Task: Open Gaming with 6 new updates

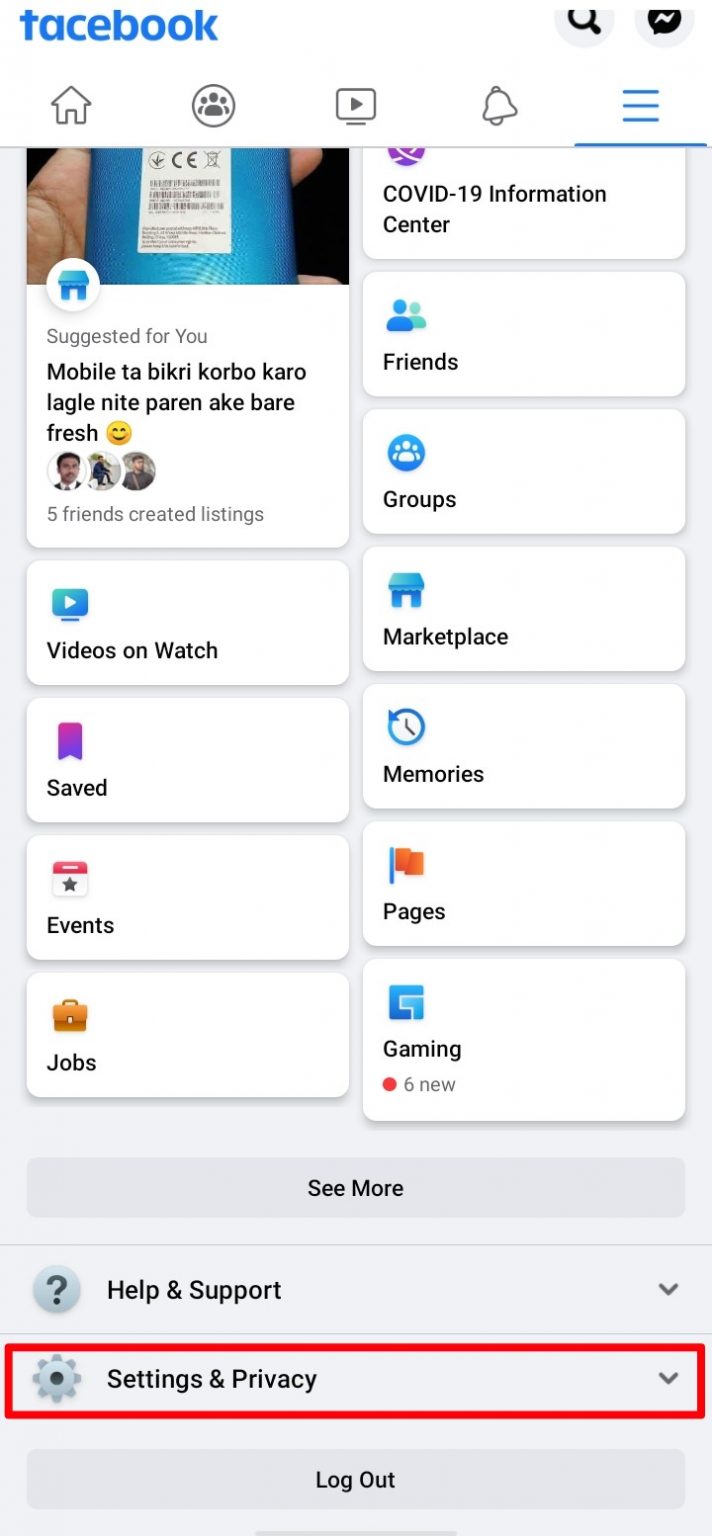Action: click(524, 1039)
